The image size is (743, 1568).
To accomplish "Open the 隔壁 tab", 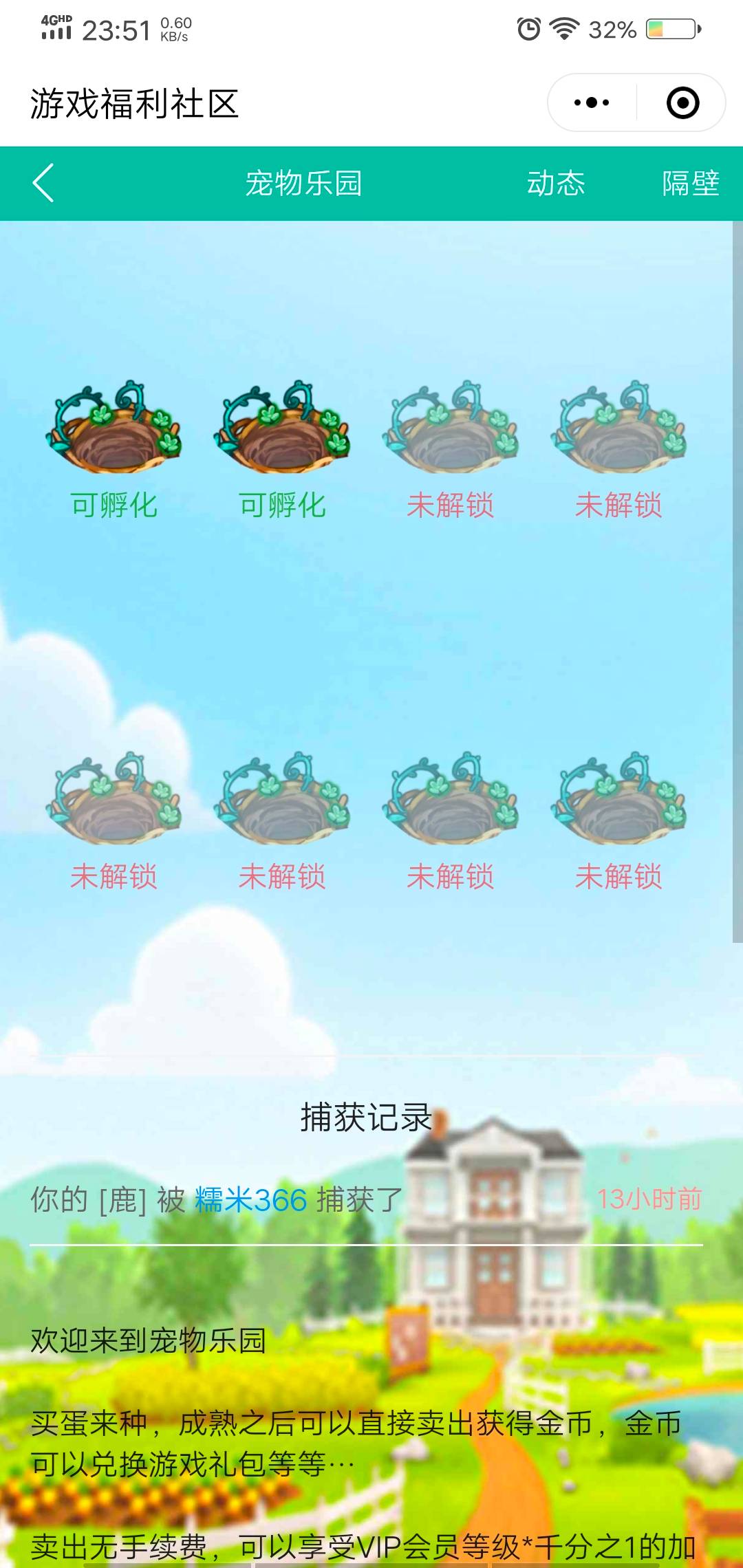I will pos(690,184).
